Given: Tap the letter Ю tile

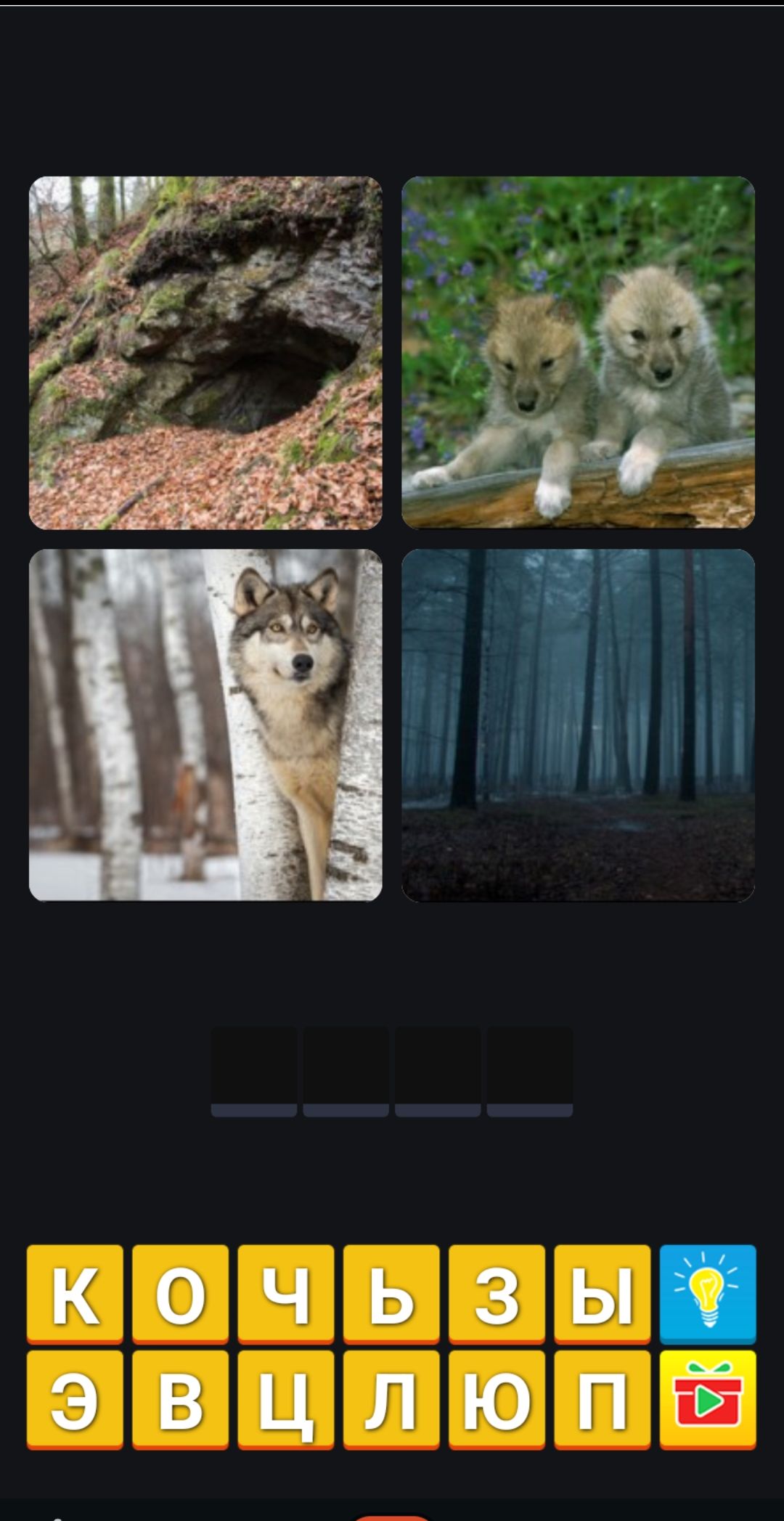Looking at the screenshot, I should click(497, 1398).
